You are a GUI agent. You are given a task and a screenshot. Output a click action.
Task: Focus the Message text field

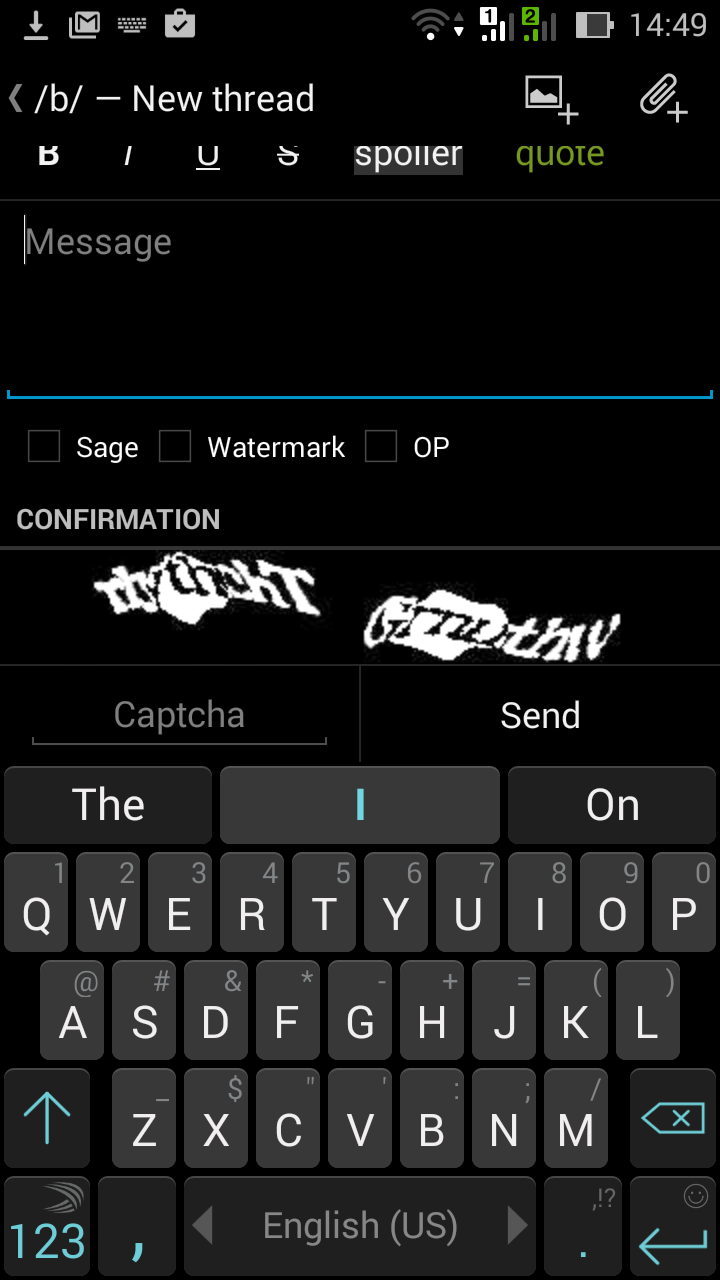point(360,300)
